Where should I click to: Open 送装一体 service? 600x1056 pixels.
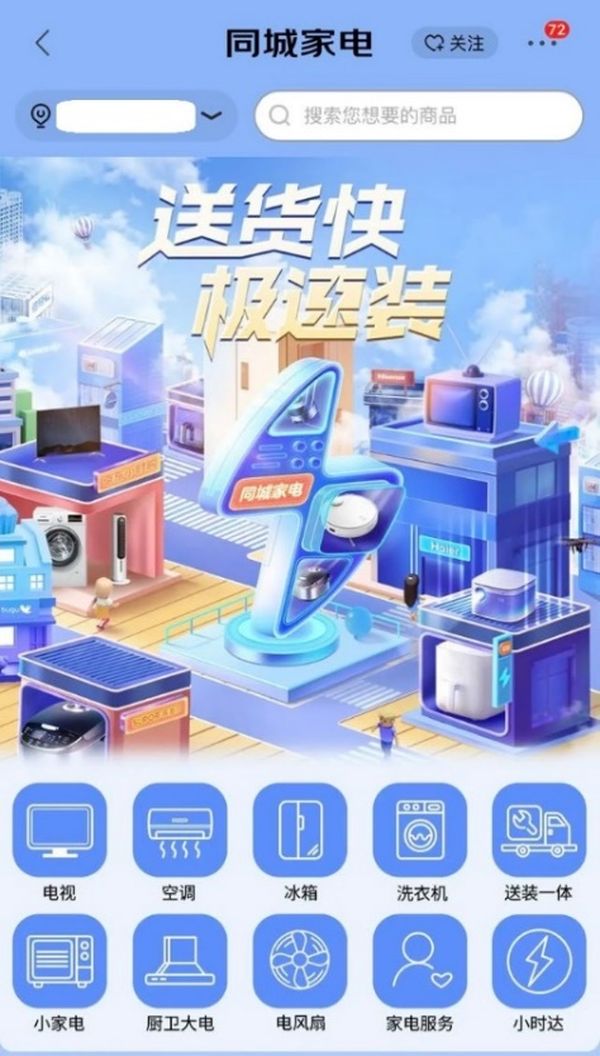point(539,830)
